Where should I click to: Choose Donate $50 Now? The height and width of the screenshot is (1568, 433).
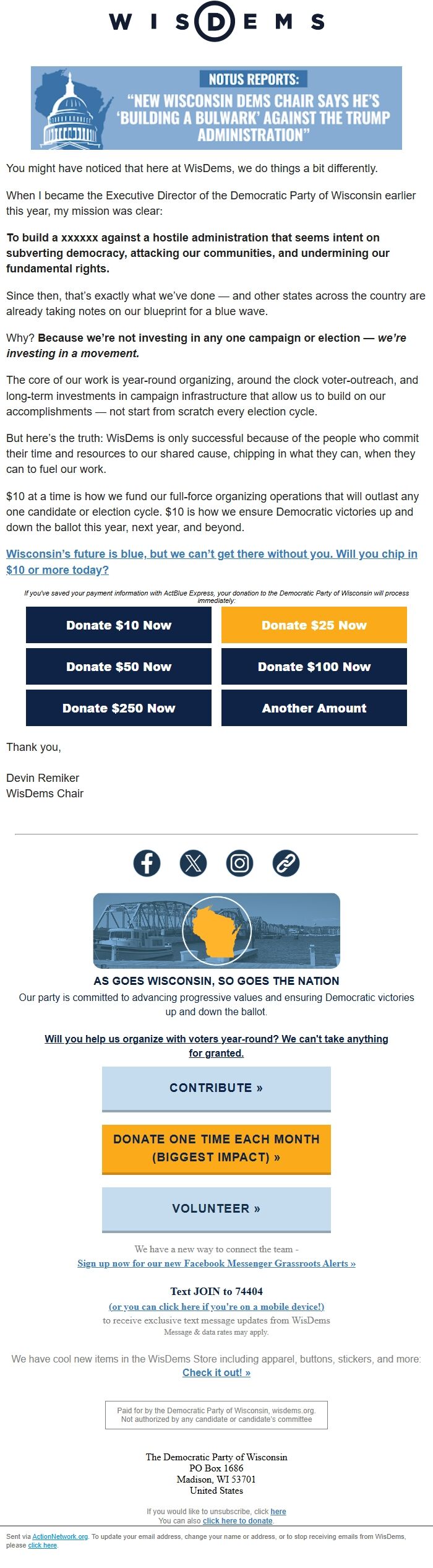pyautogui.click(x=119, y=667)
